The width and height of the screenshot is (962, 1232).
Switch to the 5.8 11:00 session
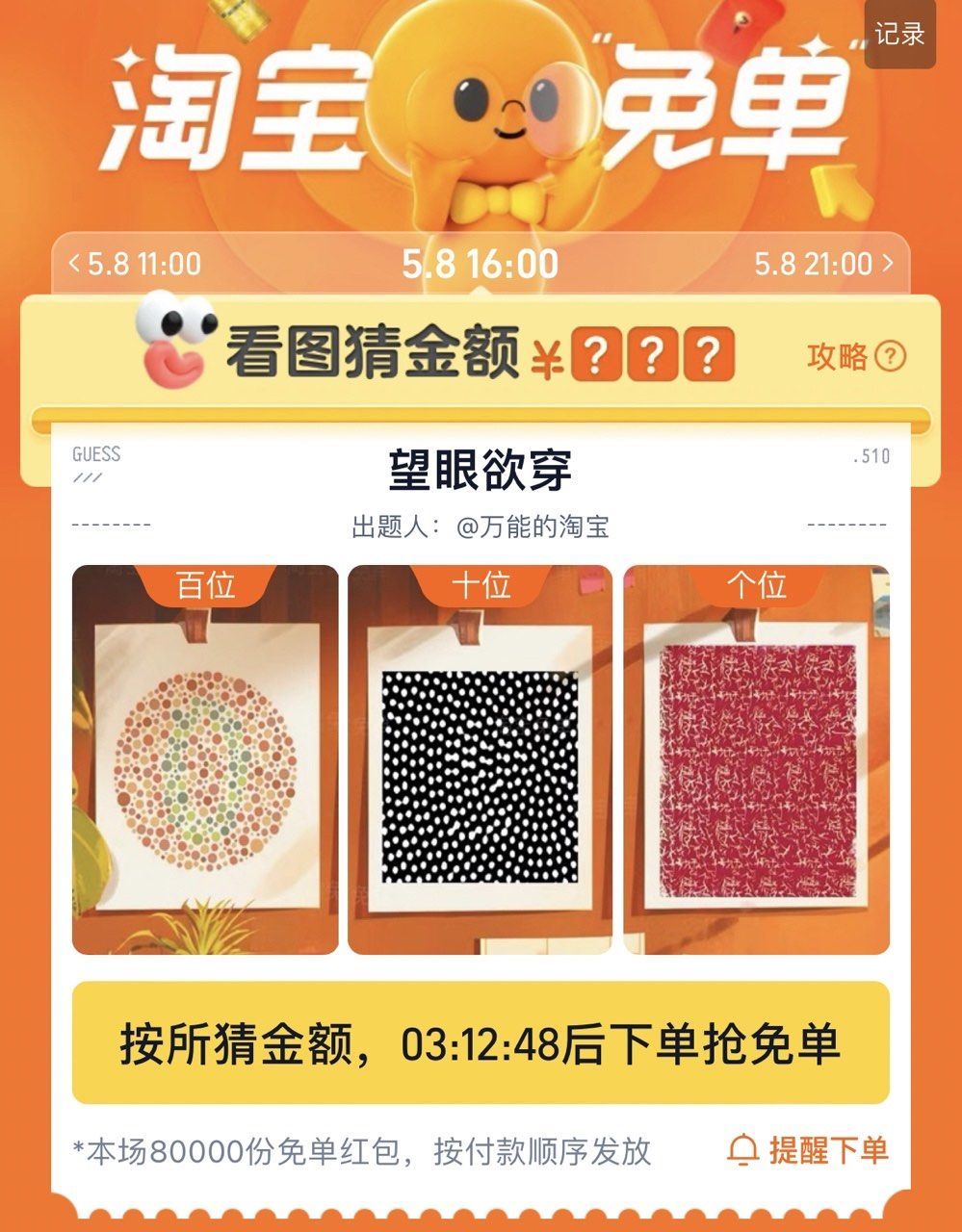(x=135, y=264)
